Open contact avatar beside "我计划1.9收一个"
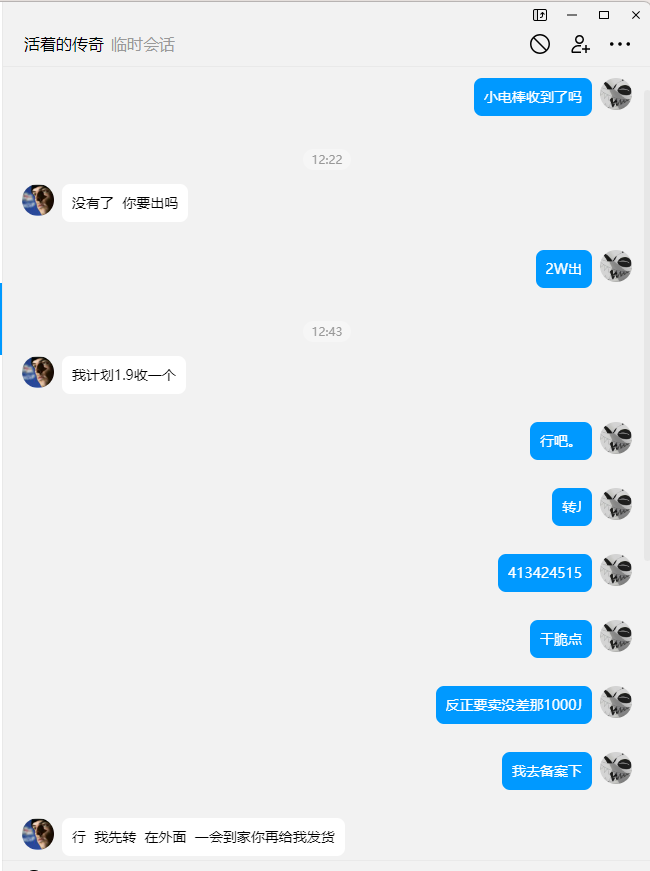Image resolution: width=650 pixels, height=871 pixels. click(x=38, y=372)
